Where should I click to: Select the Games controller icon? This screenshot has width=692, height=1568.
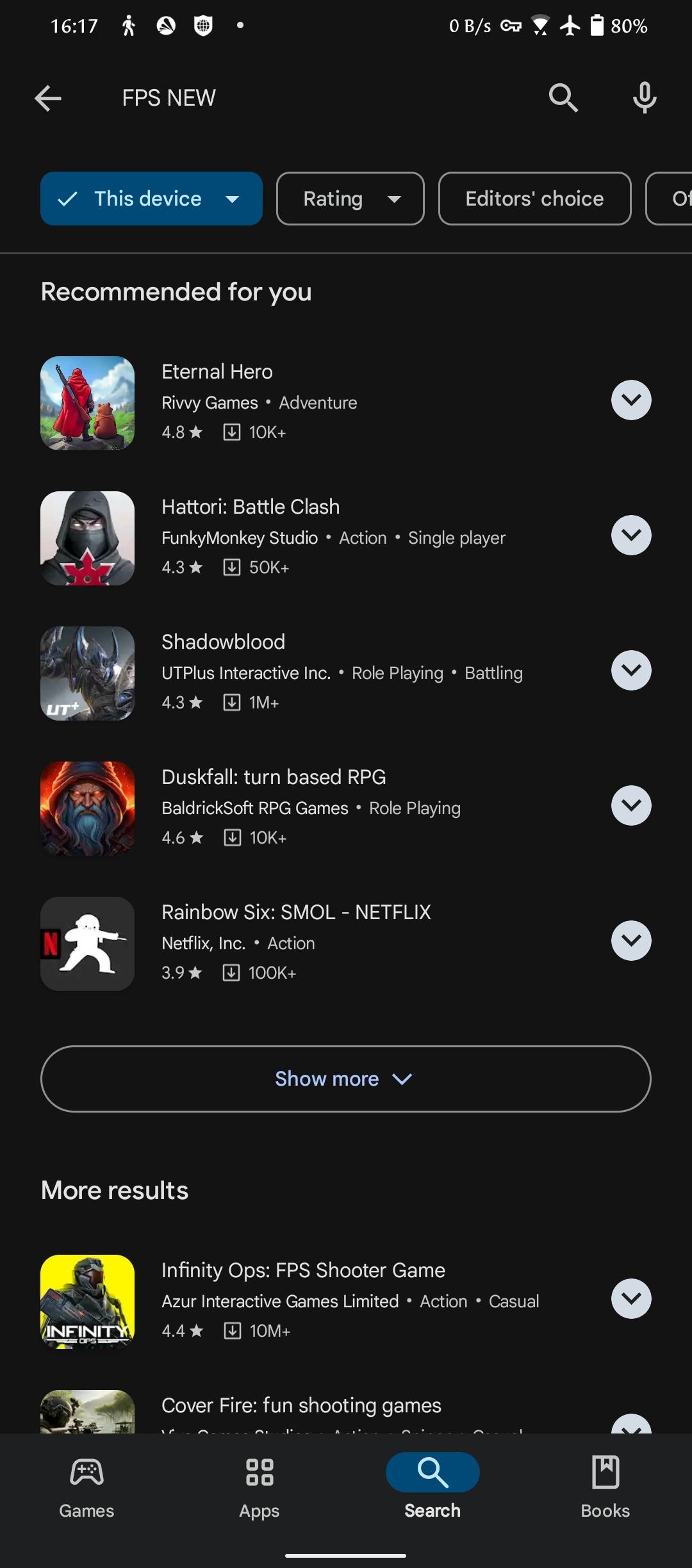coord(86,1484)
